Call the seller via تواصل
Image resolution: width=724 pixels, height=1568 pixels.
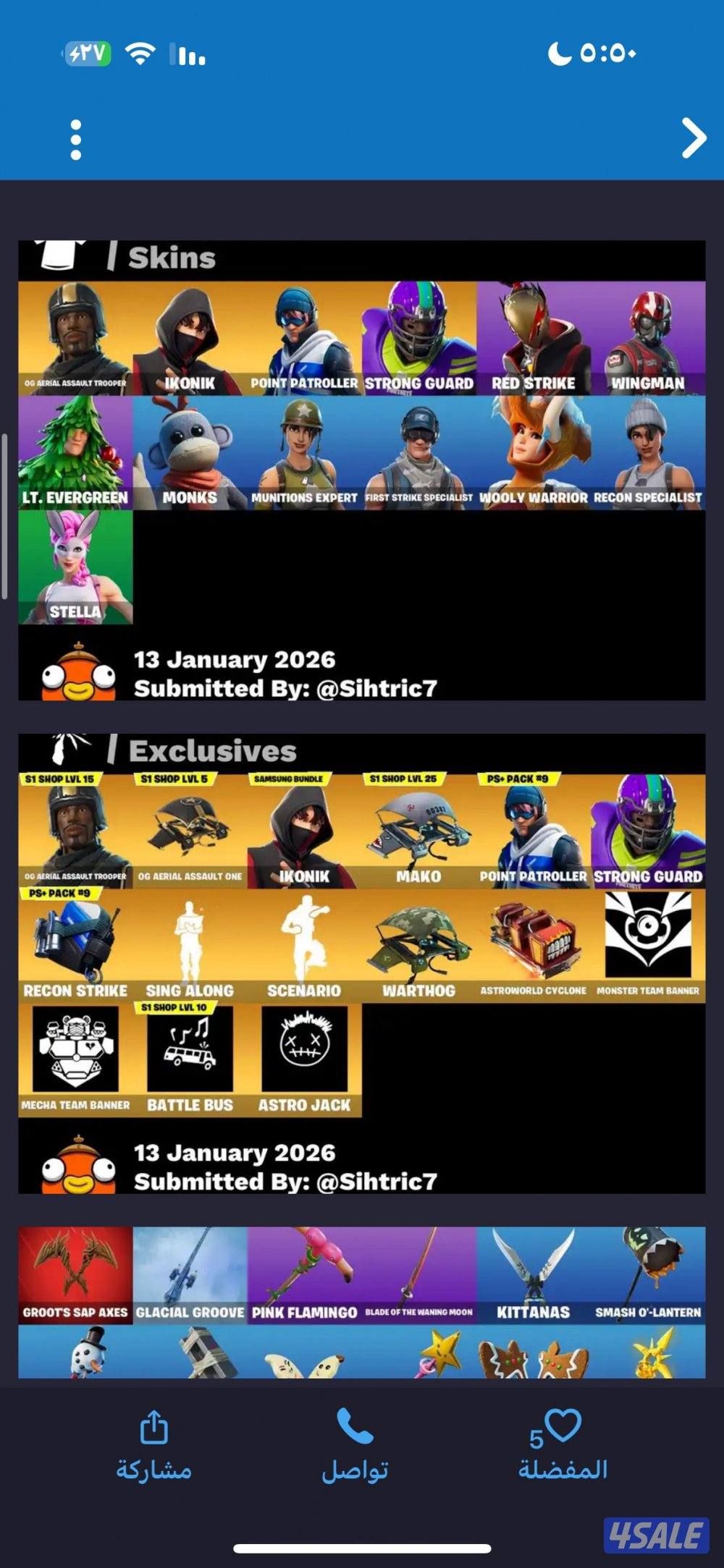(355, 1444)
